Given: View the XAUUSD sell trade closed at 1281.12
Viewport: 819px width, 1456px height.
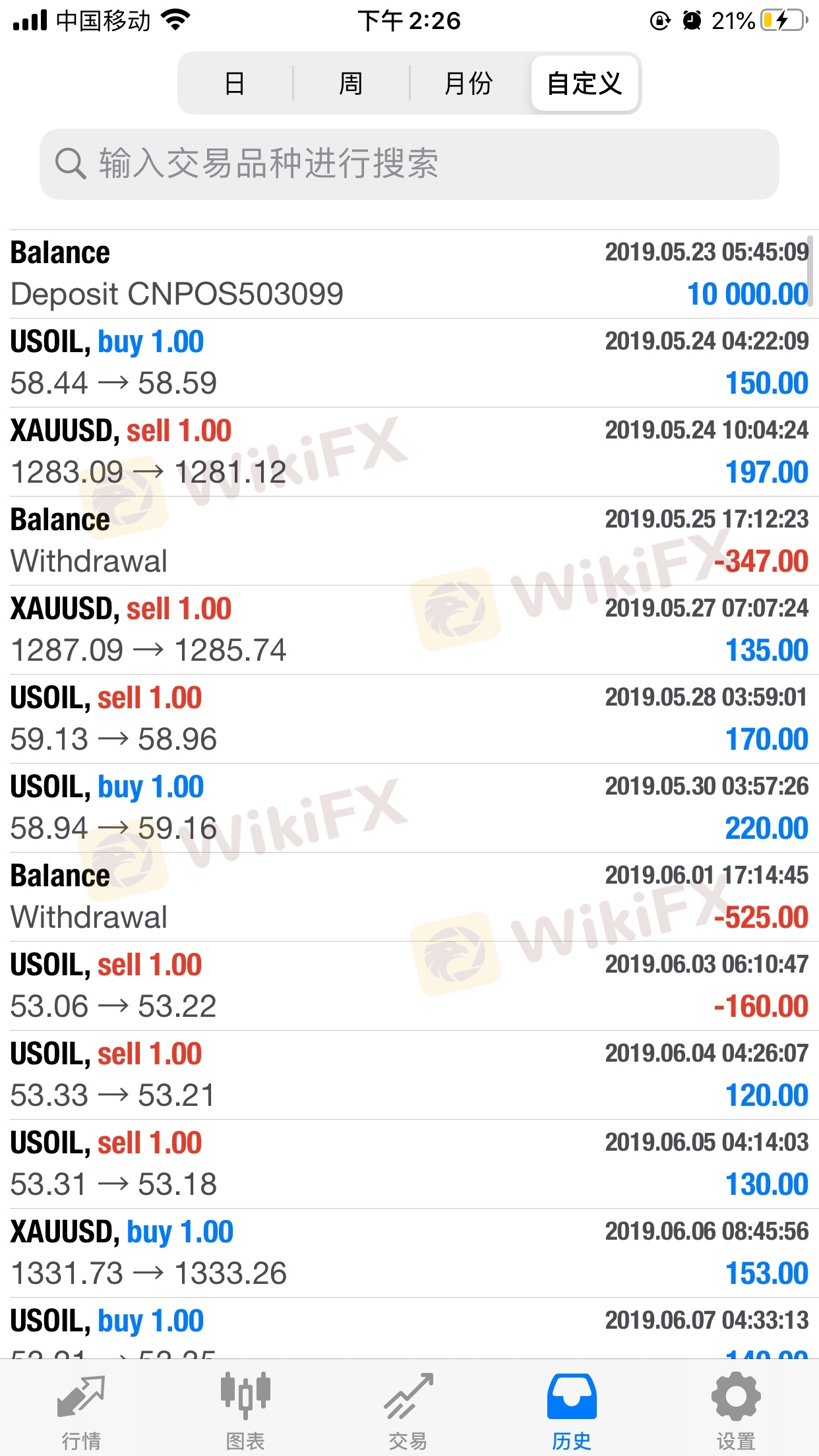Looking at the screenshot, I should 409,452.
